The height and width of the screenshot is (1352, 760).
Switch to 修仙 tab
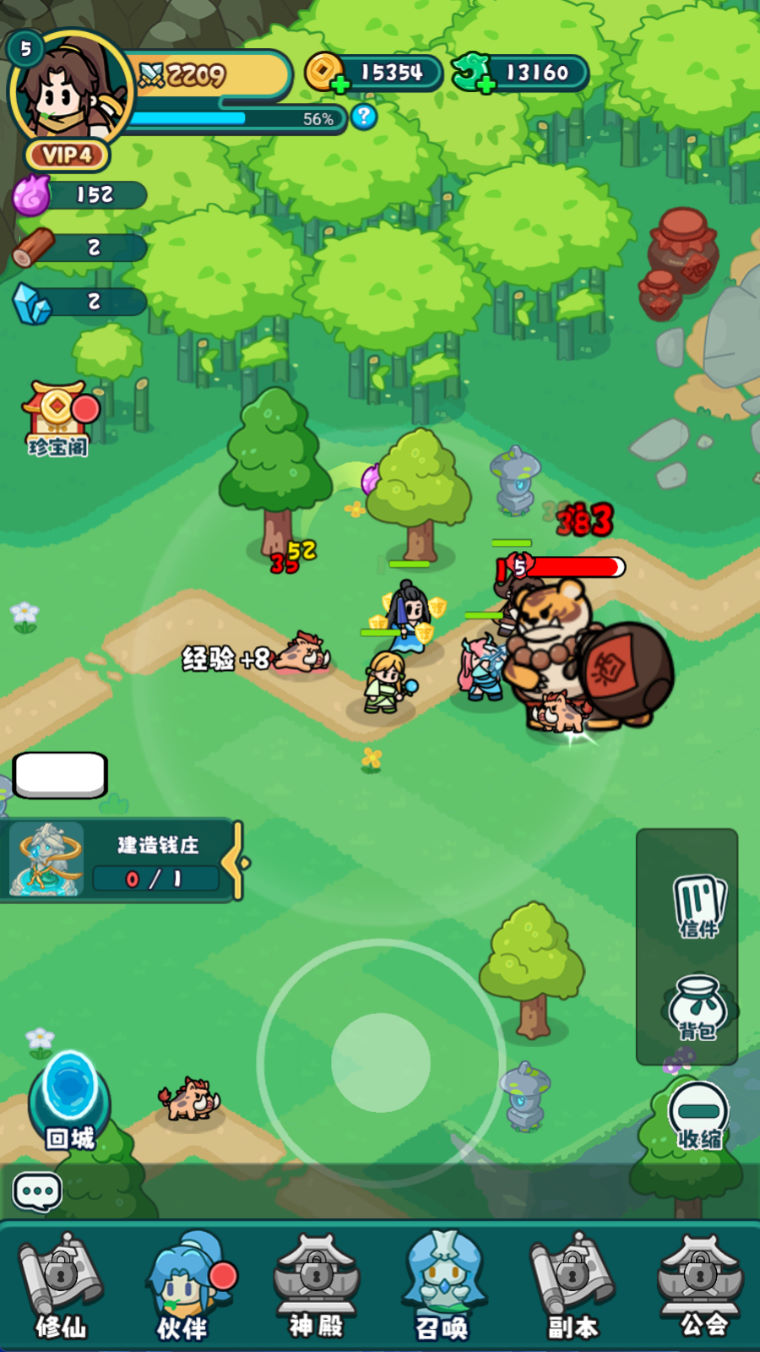61,1287
